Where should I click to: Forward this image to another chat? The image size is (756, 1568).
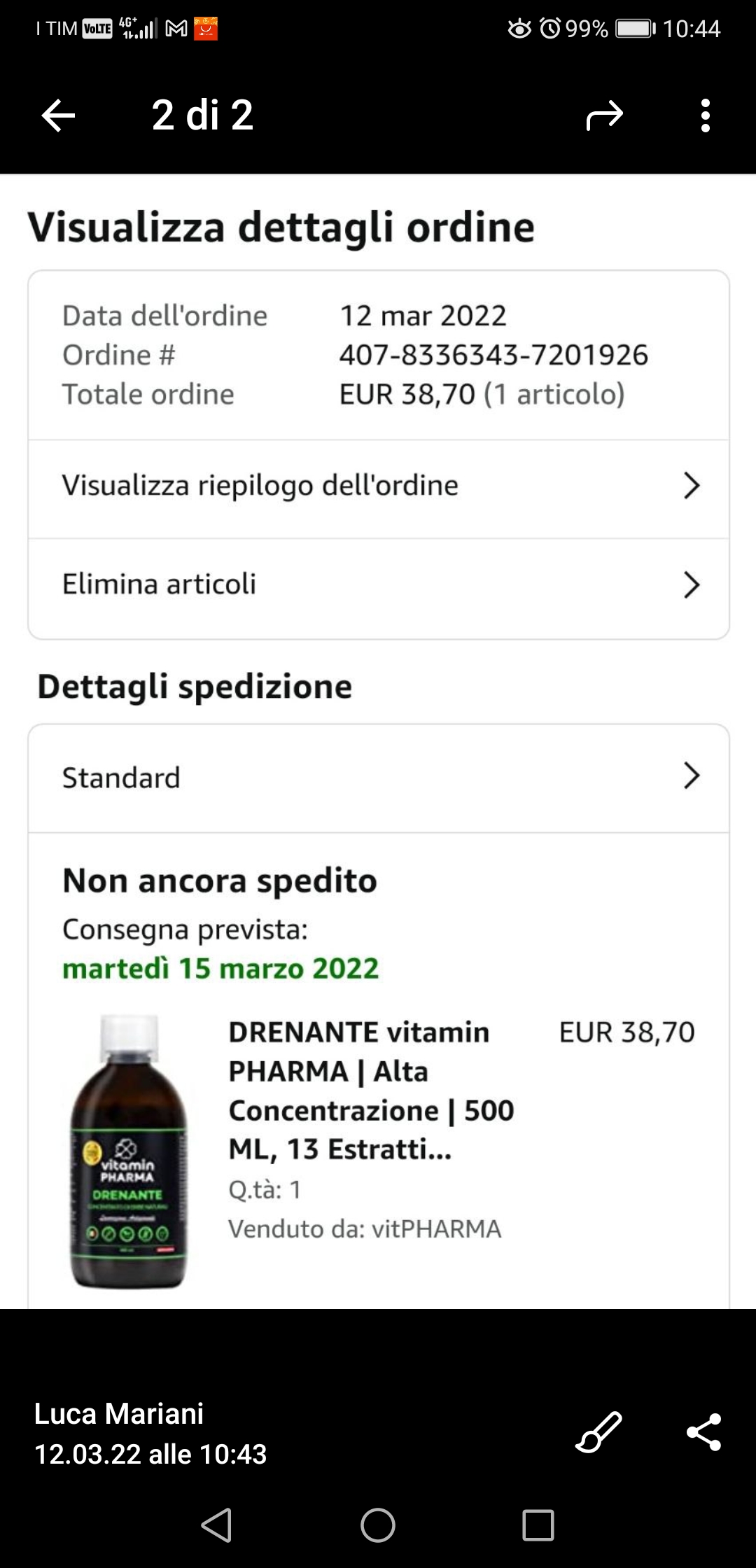click(604, 115)
